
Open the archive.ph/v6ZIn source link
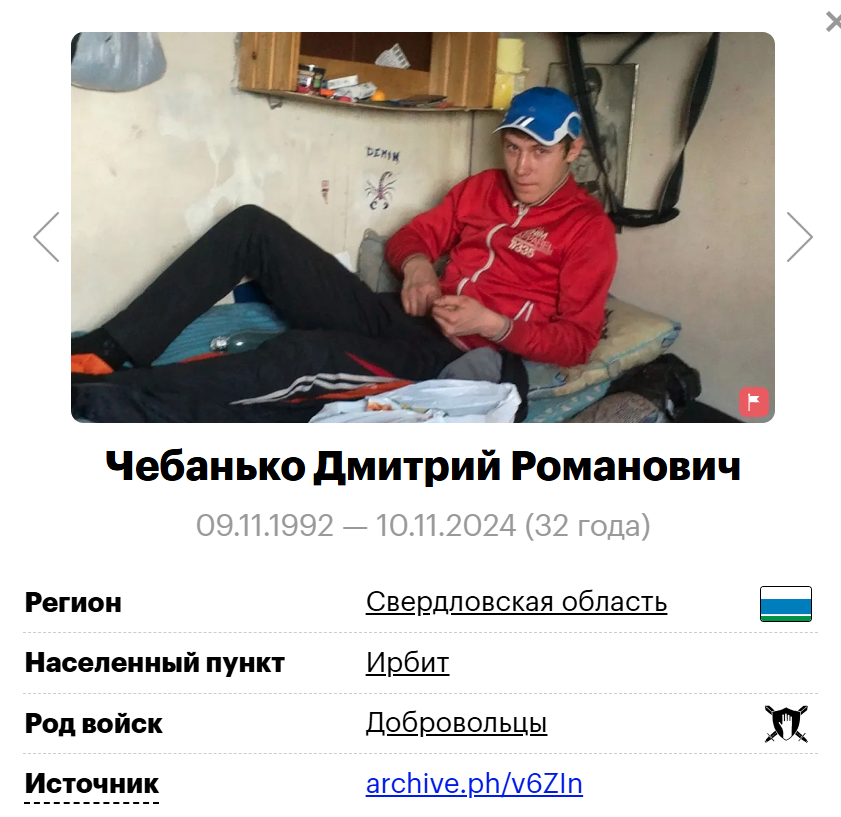click(x=474, y=784)
